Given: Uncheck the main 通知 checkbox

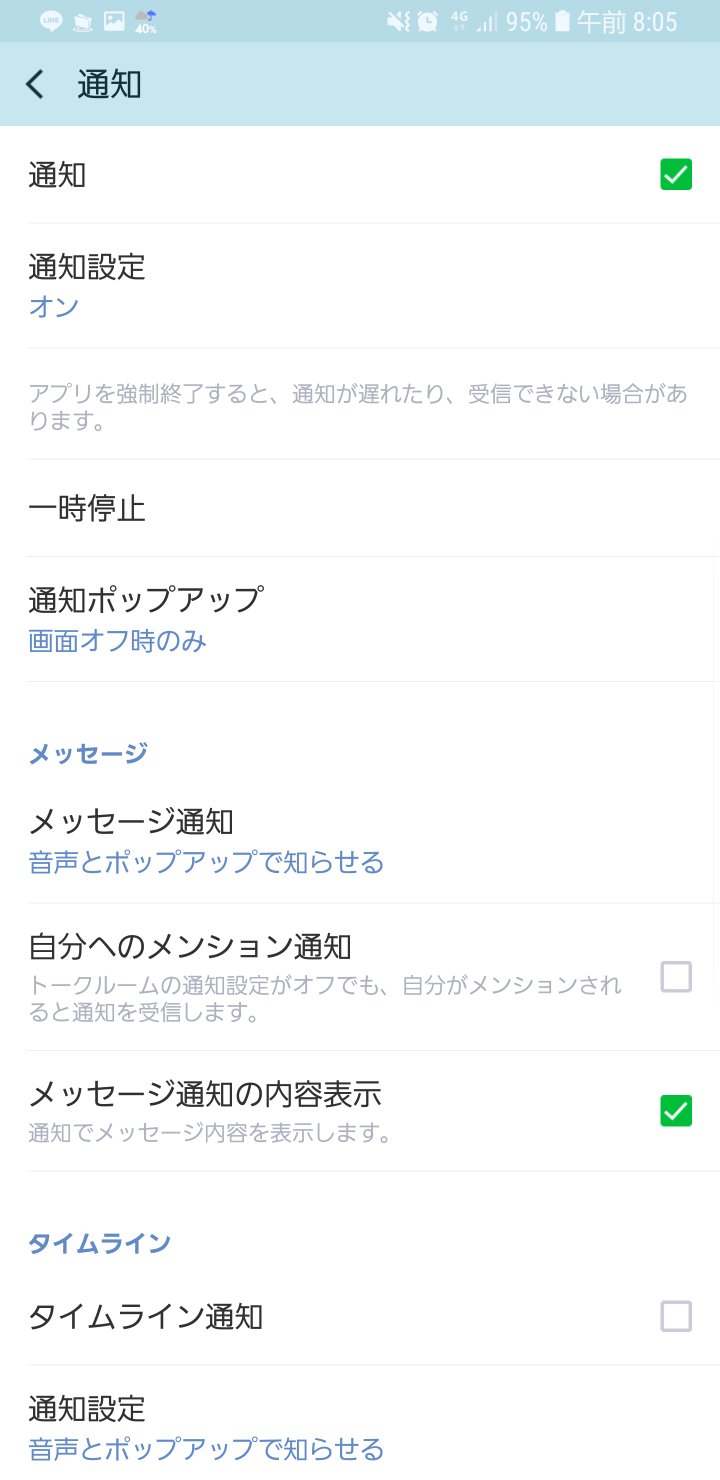Looking at the screenshot, I should pos(676,175).
